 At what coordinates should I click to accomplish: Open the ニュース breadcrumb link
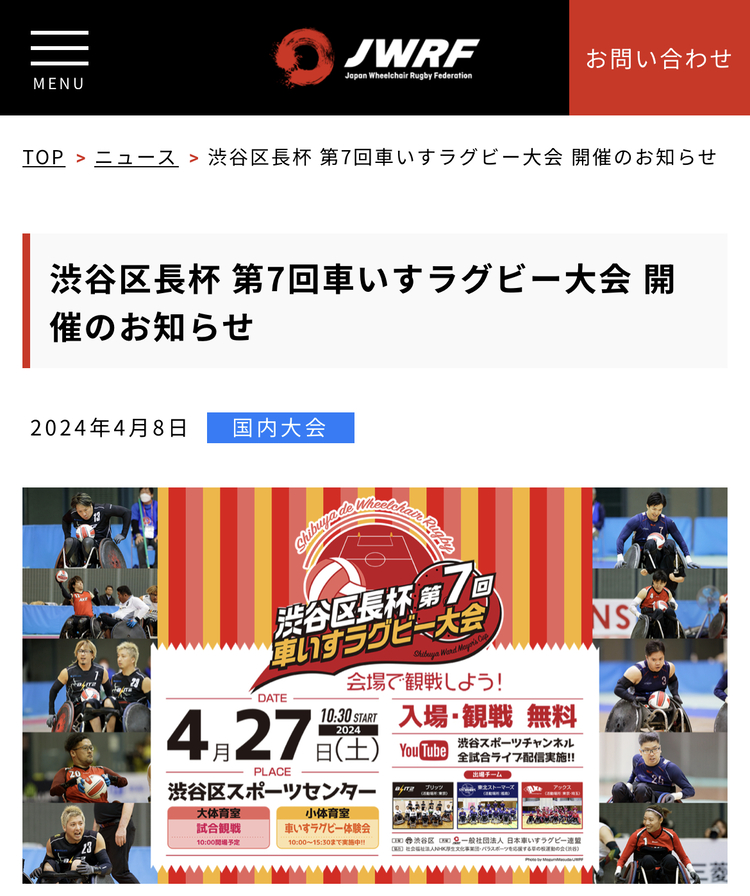(136, 157)
